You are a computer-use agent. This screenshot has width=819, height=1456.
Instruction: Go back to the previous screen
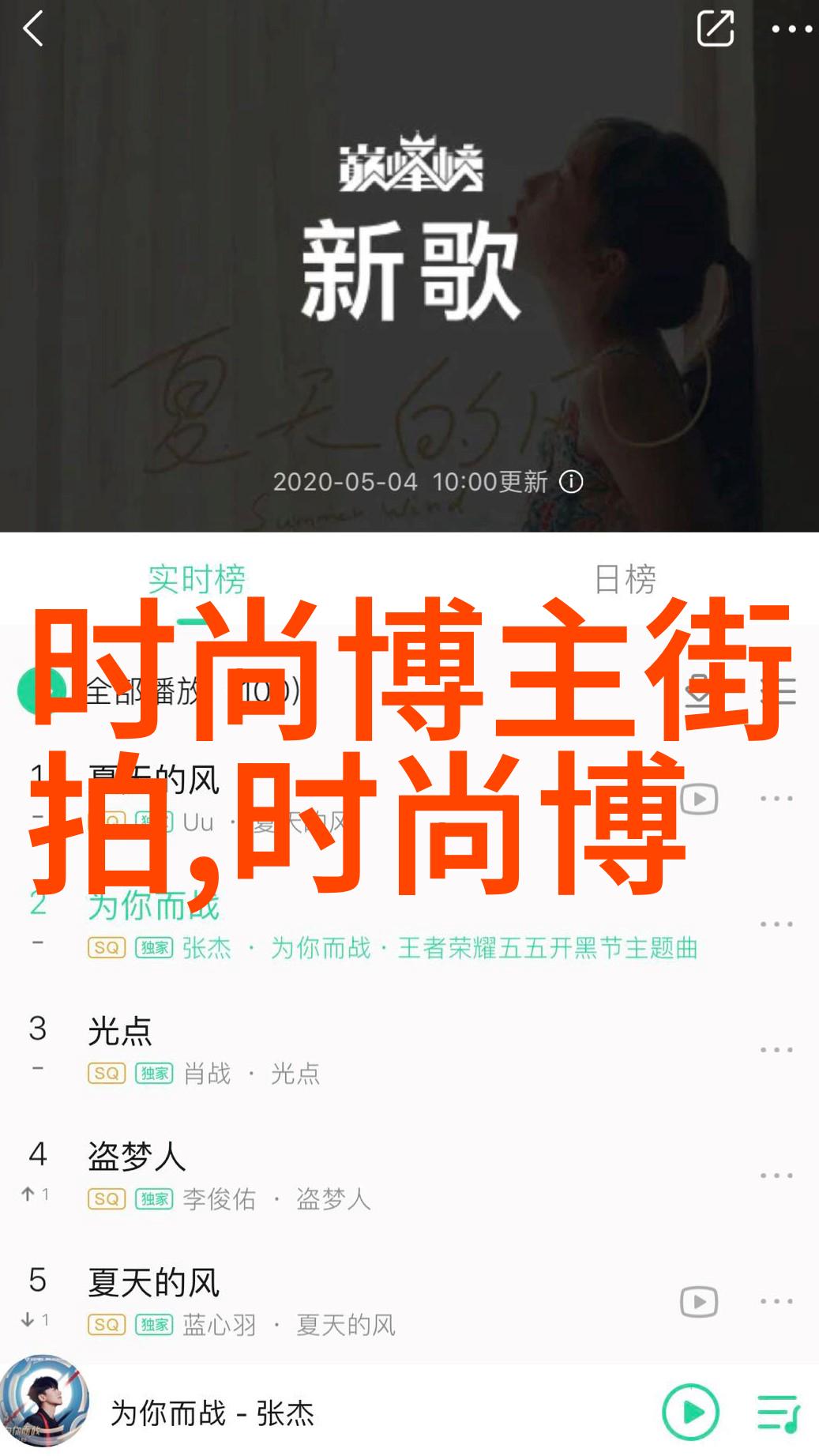(33, 30)
